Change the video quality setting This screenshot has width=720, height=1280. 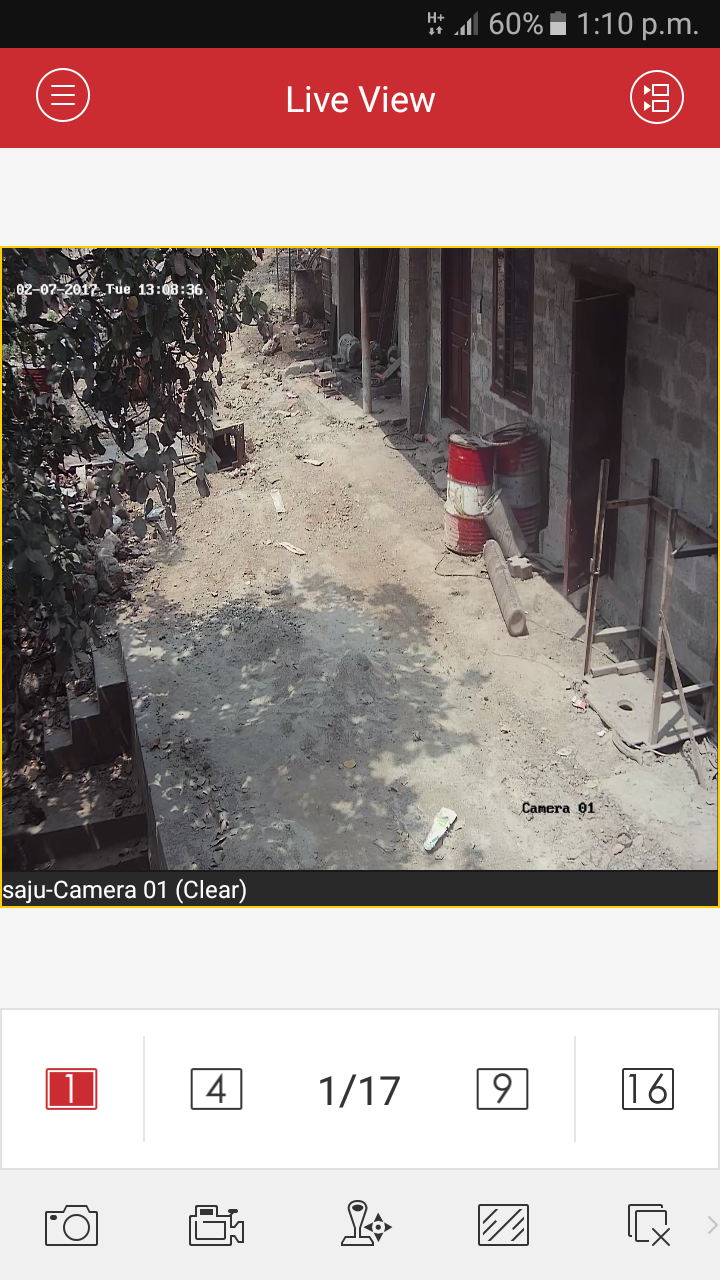[503, 1226]
